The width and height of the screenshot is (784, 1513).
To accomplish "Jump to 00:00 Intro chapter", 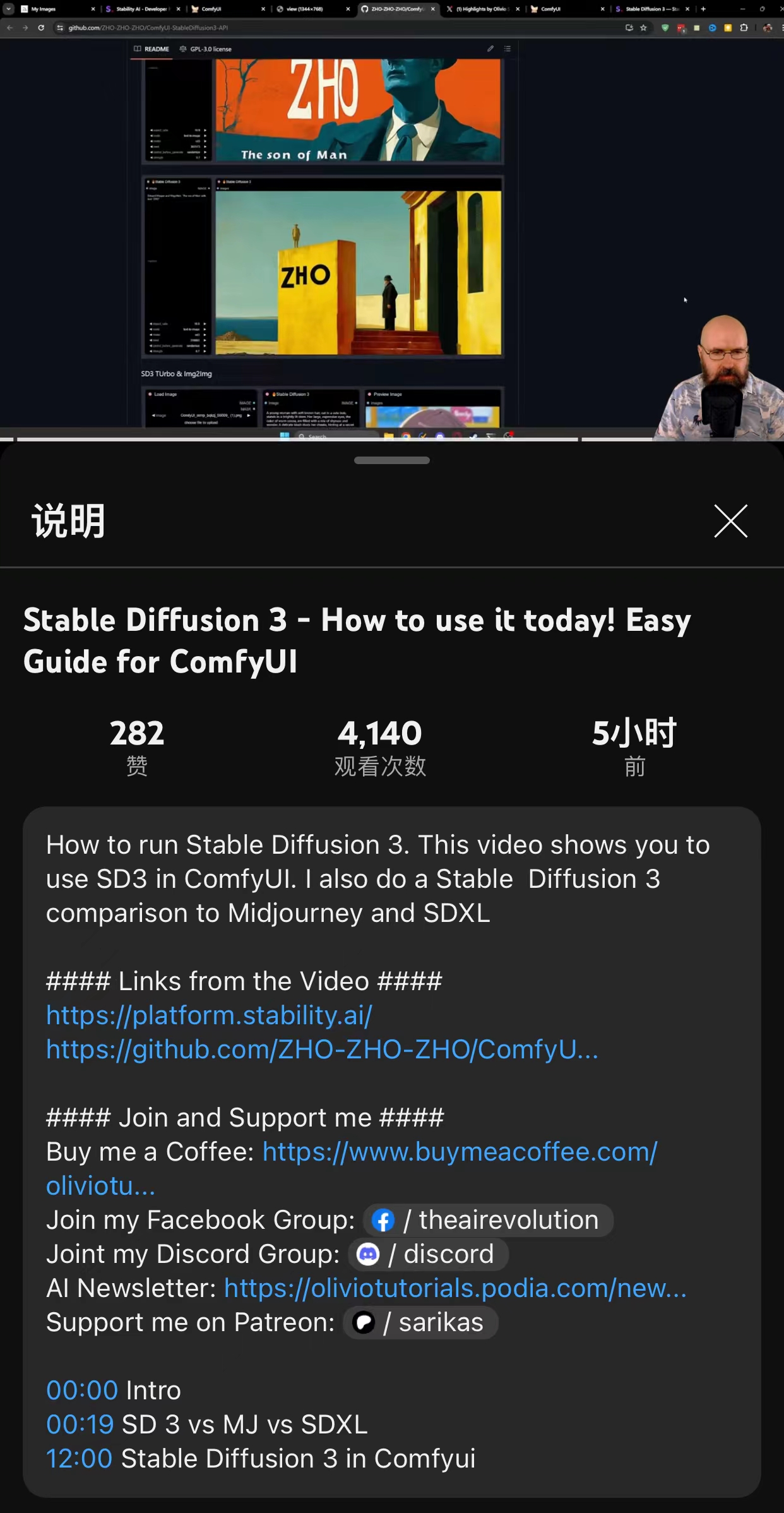I will 82,1390.
